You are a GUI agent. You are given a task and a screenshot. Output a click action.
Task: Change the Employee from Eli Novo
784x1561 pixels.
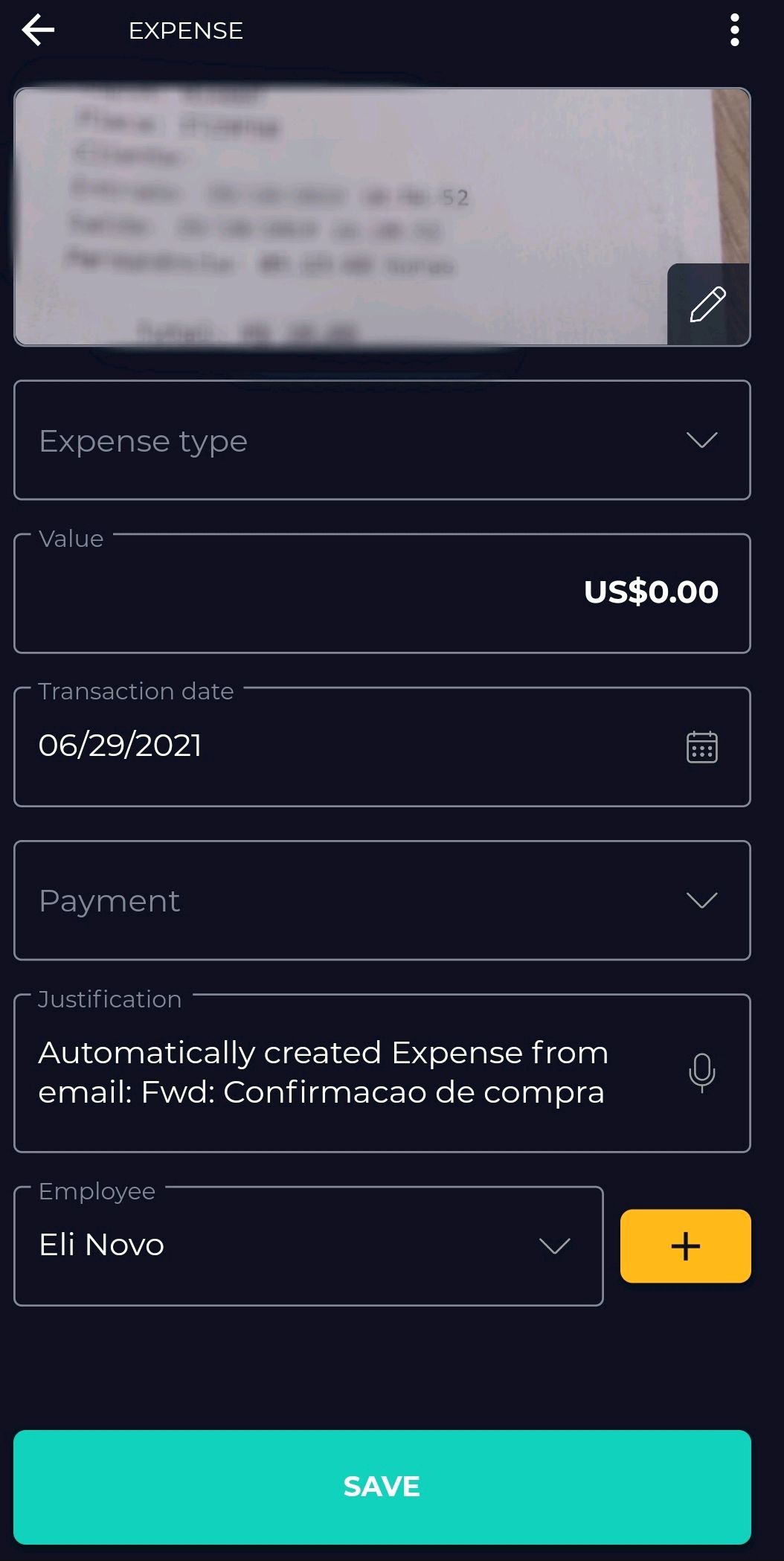(x=309, y=1246)
